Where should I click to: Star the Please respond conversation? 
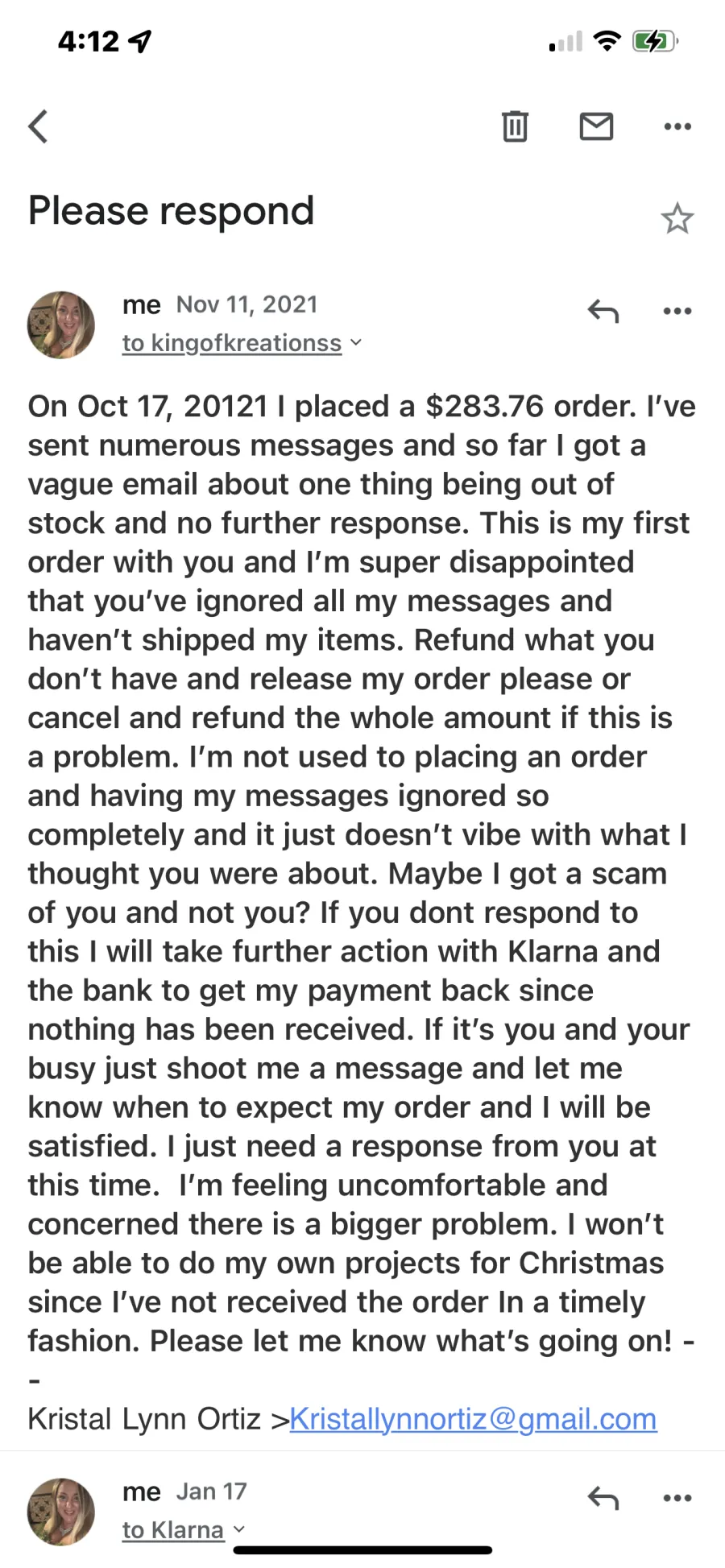677,218
